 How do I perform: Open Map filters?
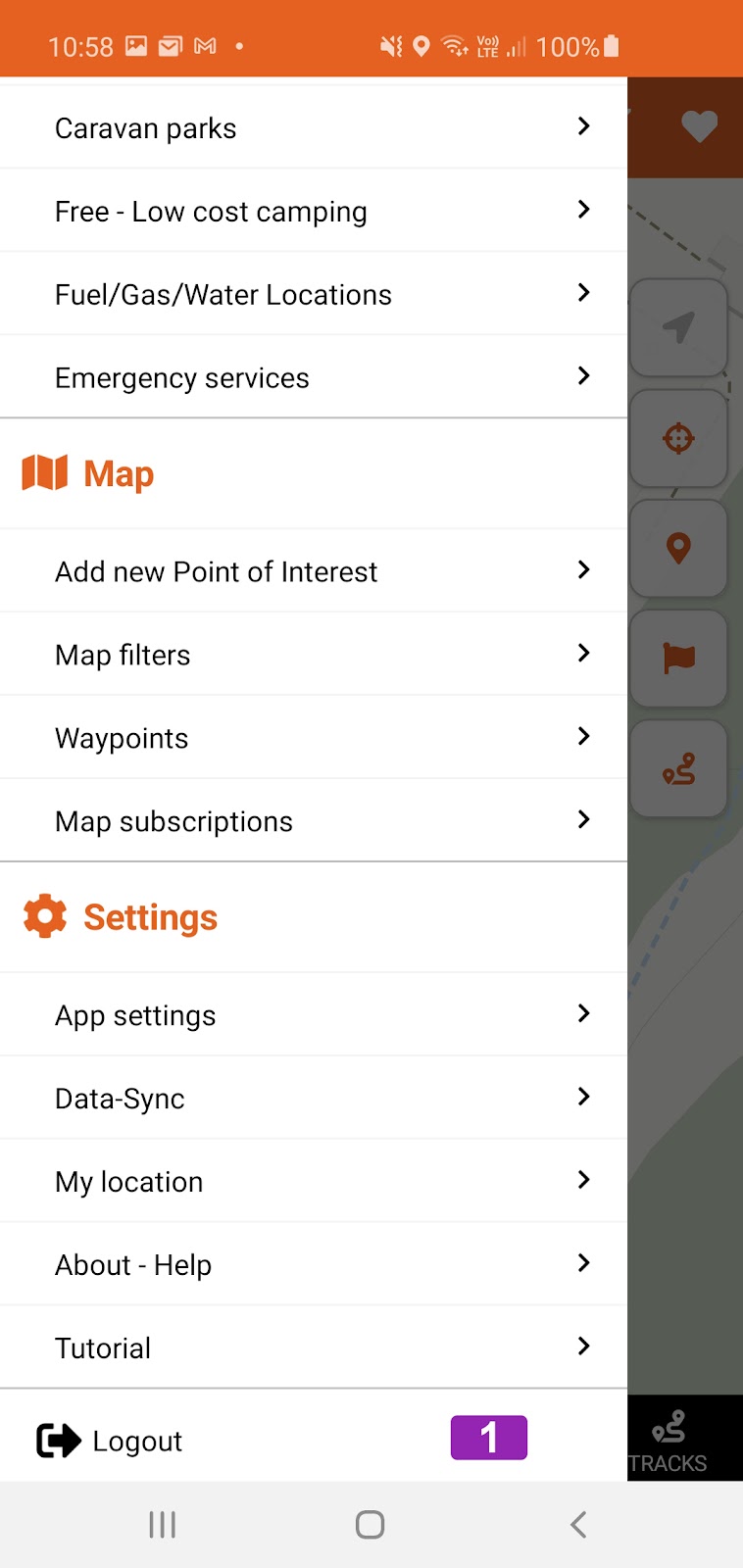point(314,655)
